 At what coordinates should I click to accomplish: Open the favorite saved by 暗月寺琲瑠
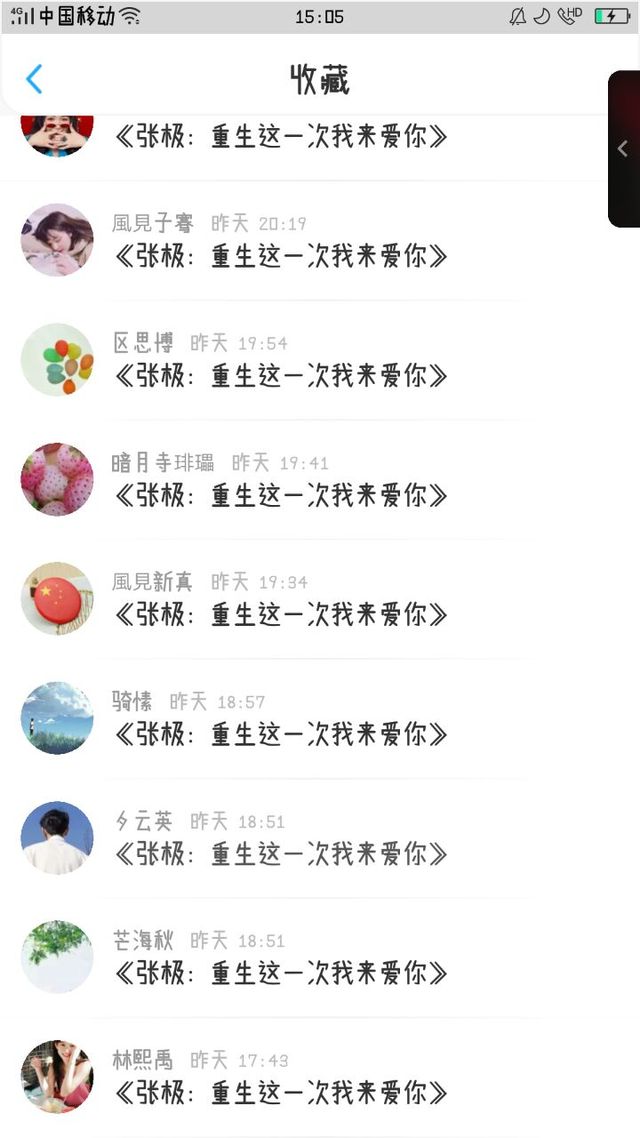coord(320,480)
